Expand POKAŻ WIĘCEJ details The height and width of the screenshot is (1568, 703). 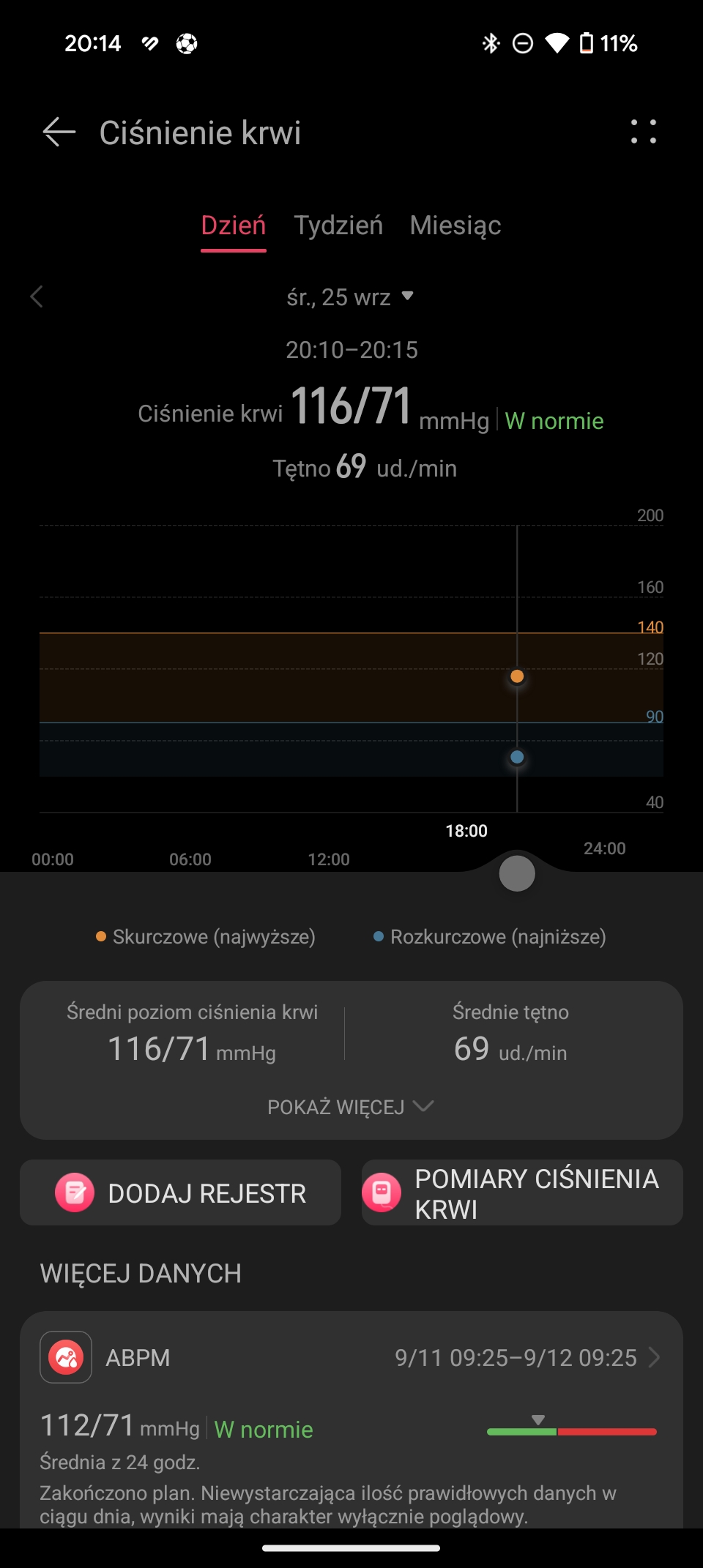tap(351, 1107)
